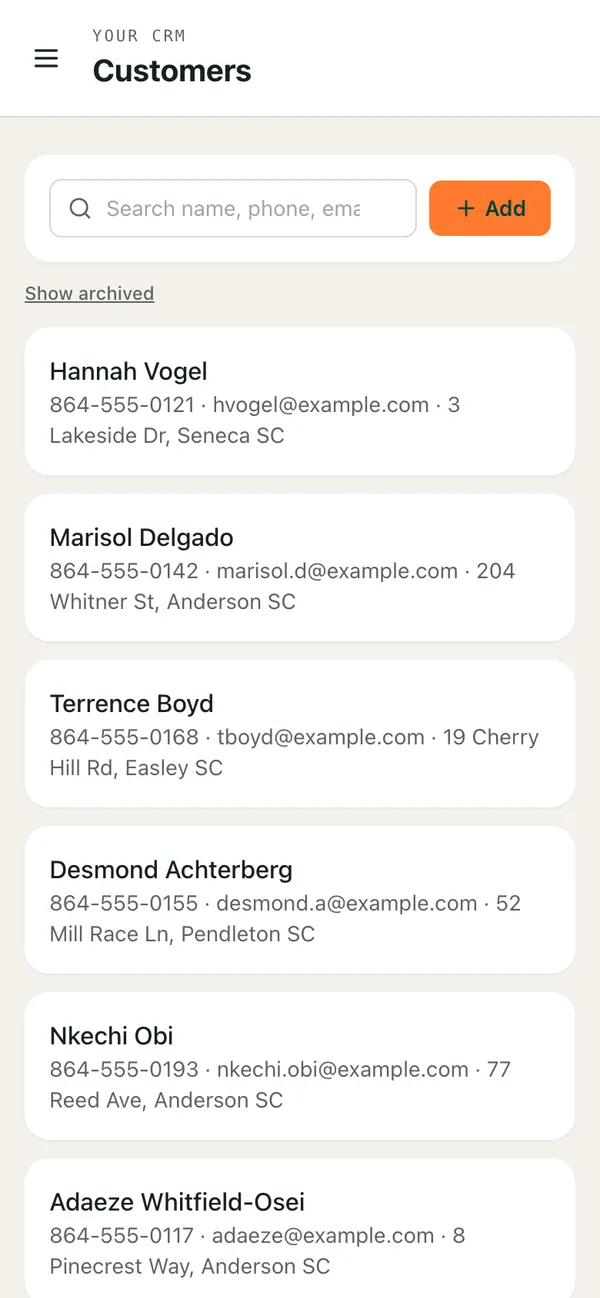Add a new customer
This screenshot has height=1298, width=600.
[x=490, y=208]
